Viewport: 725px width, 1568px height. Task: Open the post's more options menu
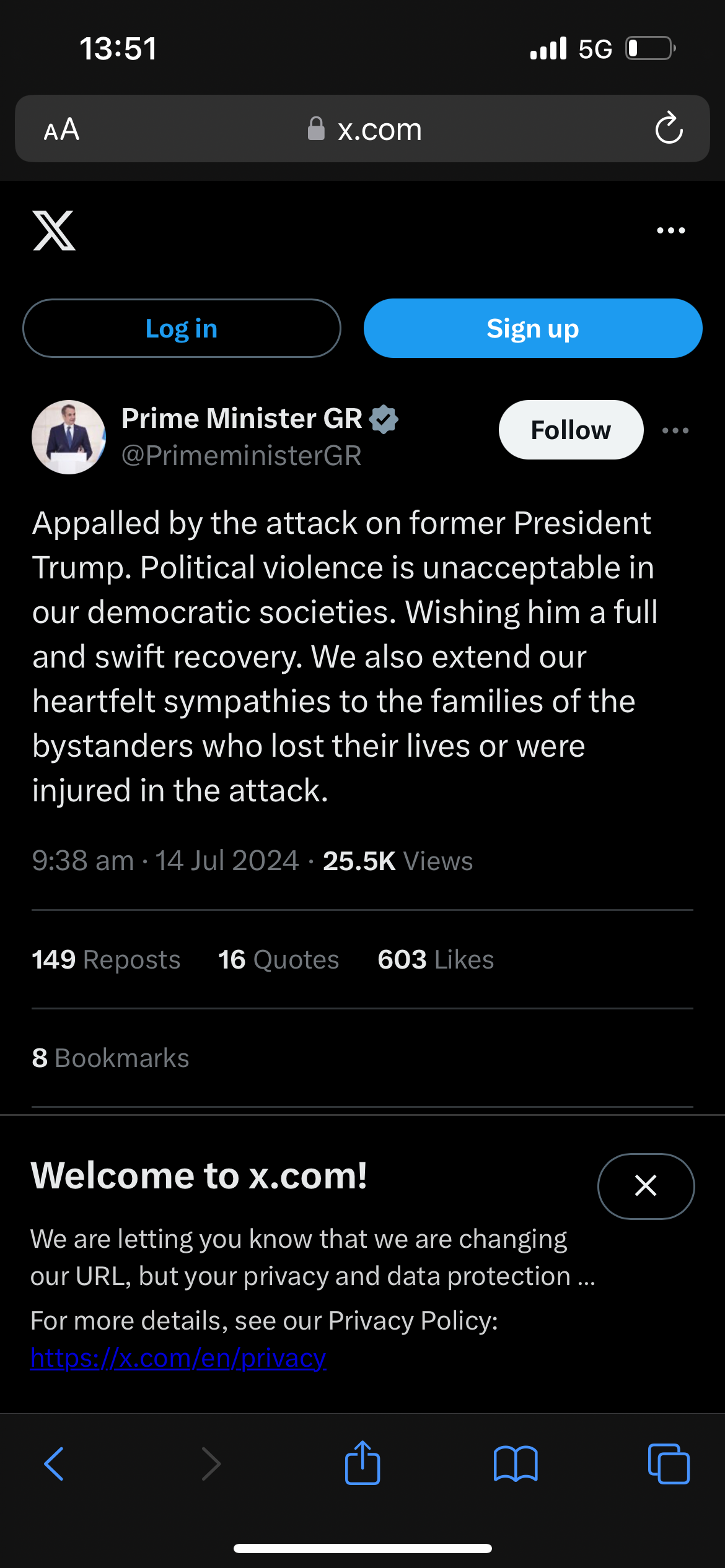pyautogui.click(x=675, y=430)
